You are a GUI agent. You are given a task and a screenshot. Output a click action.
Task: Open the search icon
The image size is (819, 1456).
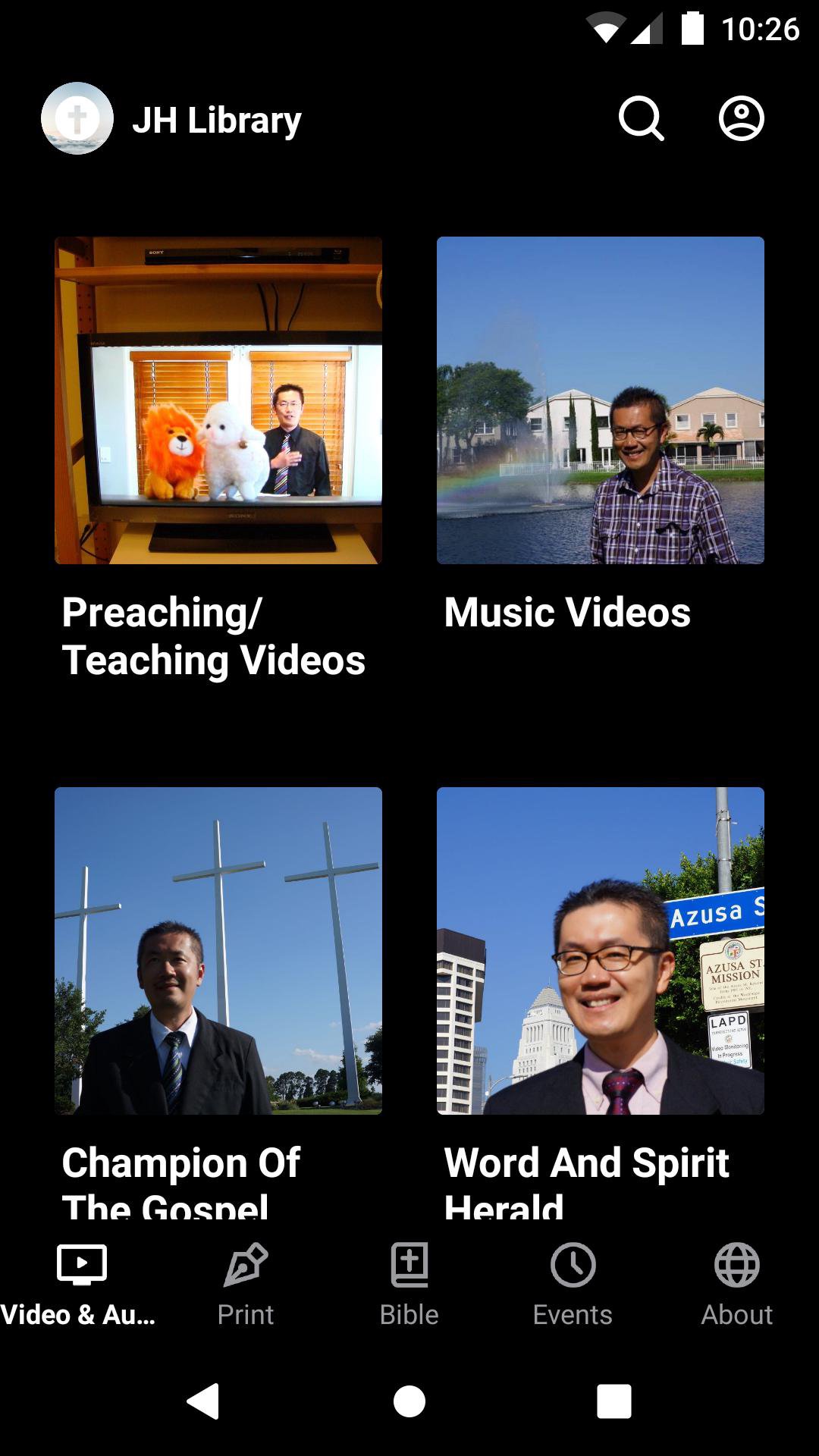click(x=641, y=119)
